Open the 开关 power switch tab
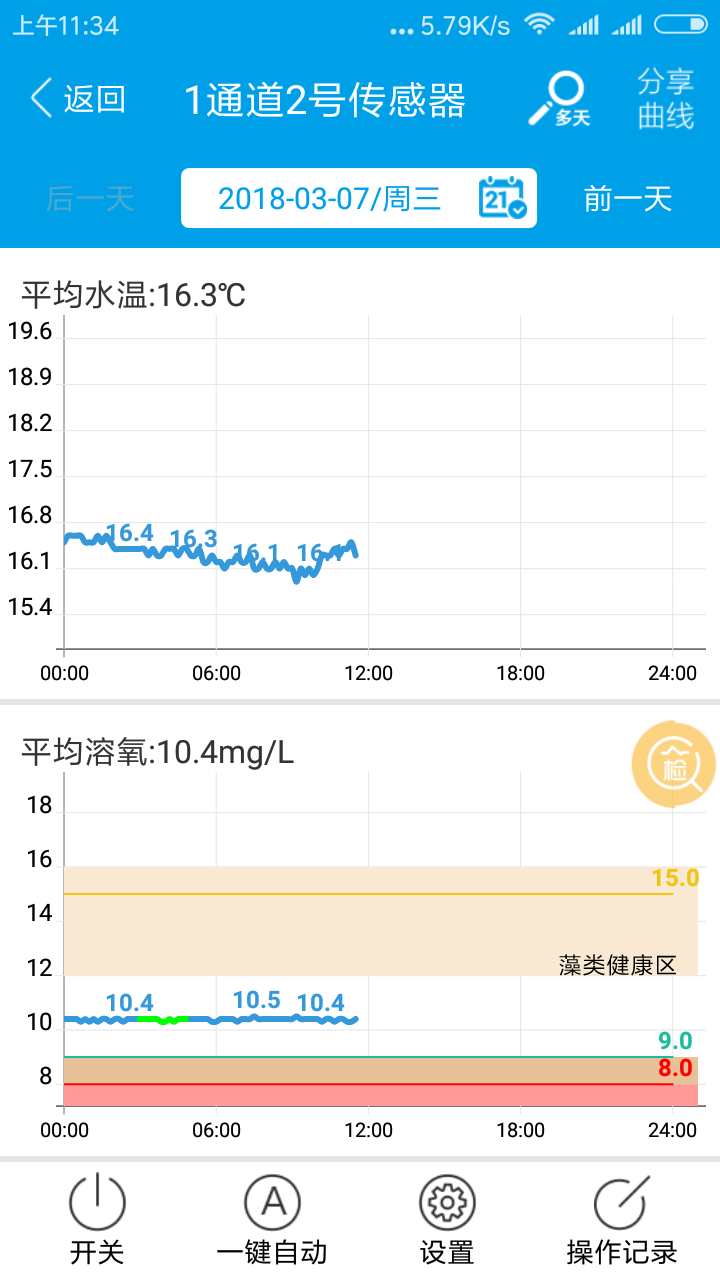Viewport: 720px width, 1280px height. click(x=97, y=1219)
